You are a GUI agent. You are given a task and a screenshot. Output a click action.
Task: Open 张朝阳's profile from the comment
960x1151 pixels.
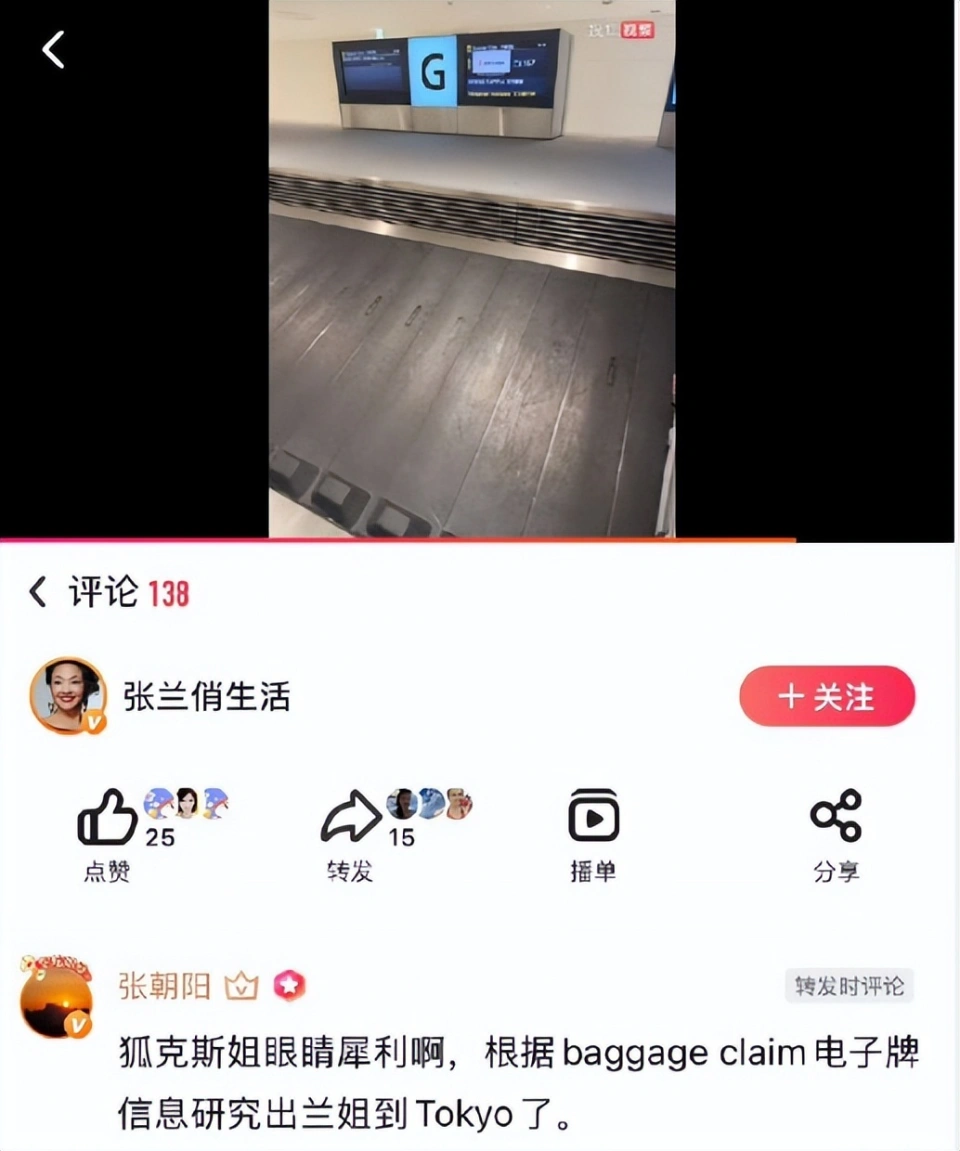coord(56,996)
